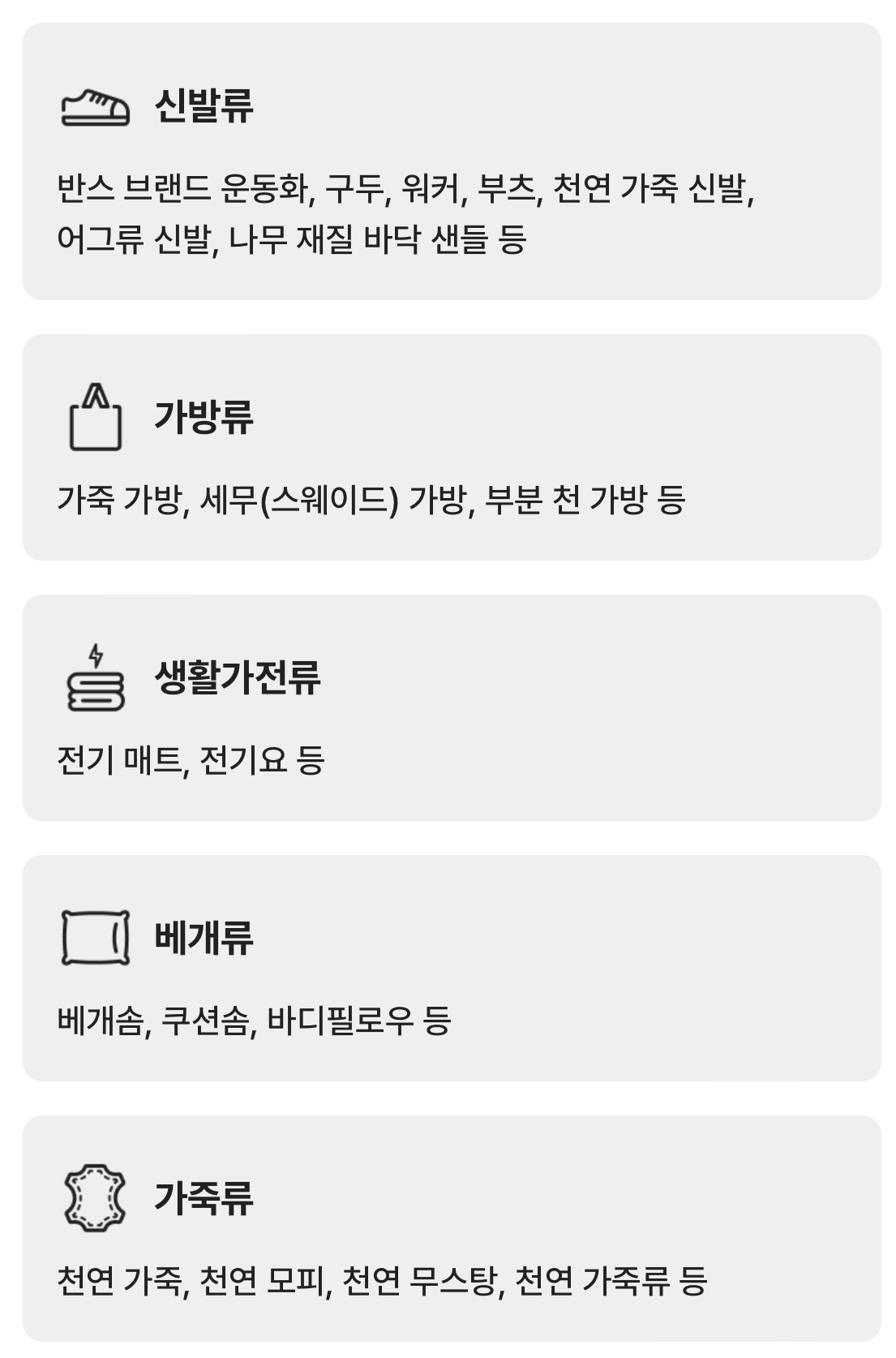Toggle selection of the 생활가전류 card
The image size is (896, 1358).
pos(448,706)
